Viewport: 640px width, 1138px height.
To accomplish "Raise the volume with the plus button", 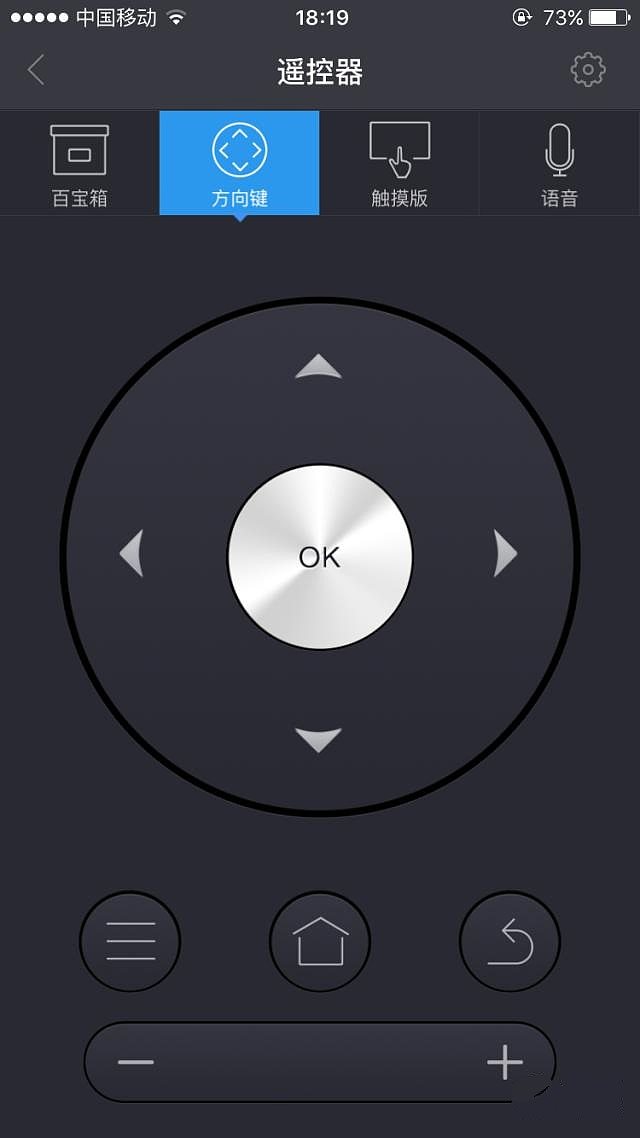I will point(505,1061).
